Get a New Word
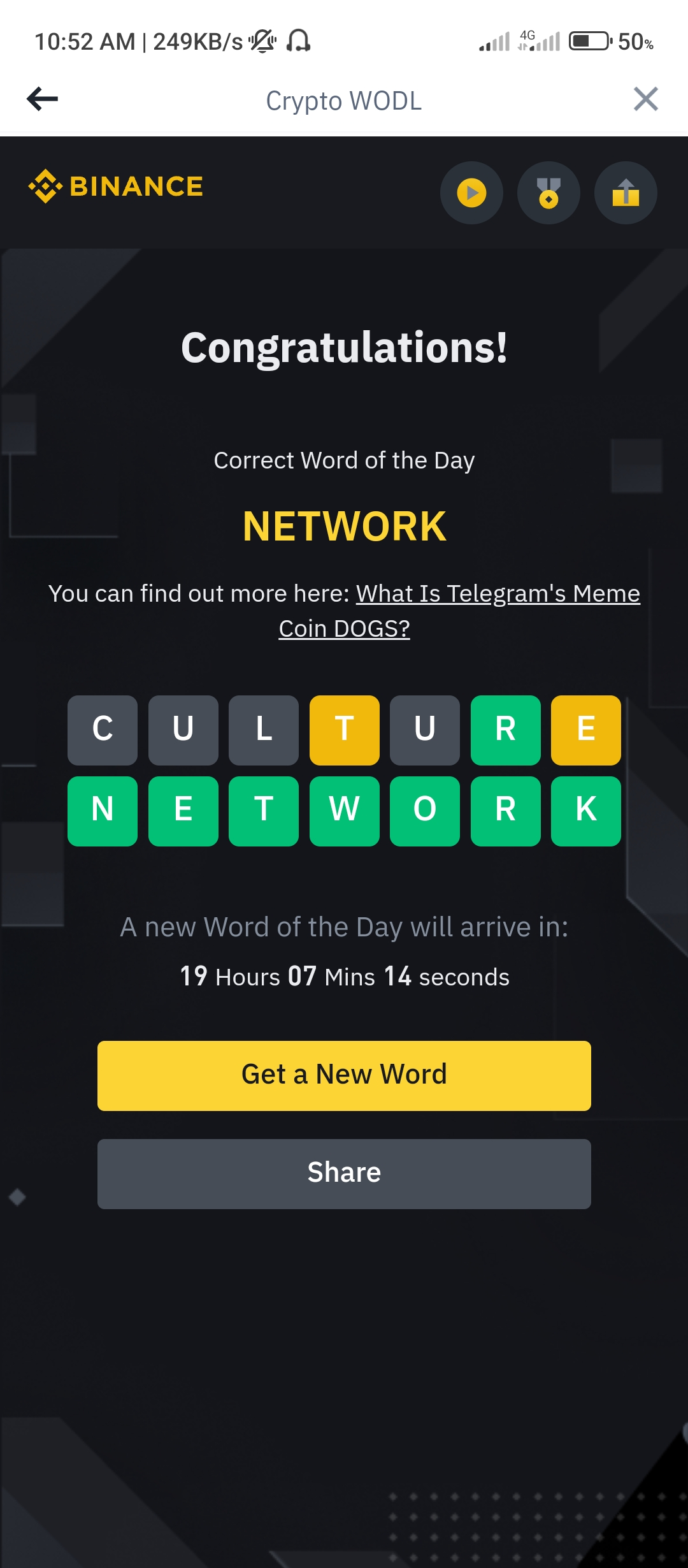The image size is (688, 1568). [x=344, y=1075]
